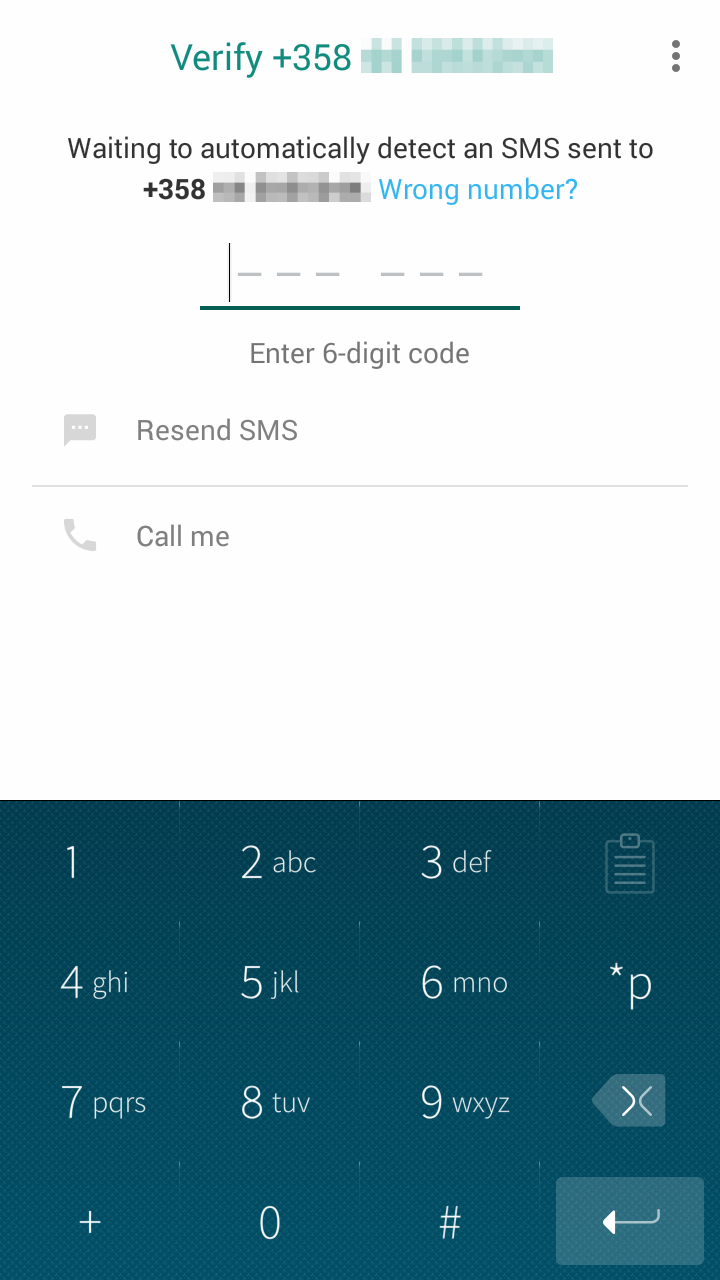Screen dimensions: 720x1280
Task: Tap the *p key
Action: tap(630, 983)
